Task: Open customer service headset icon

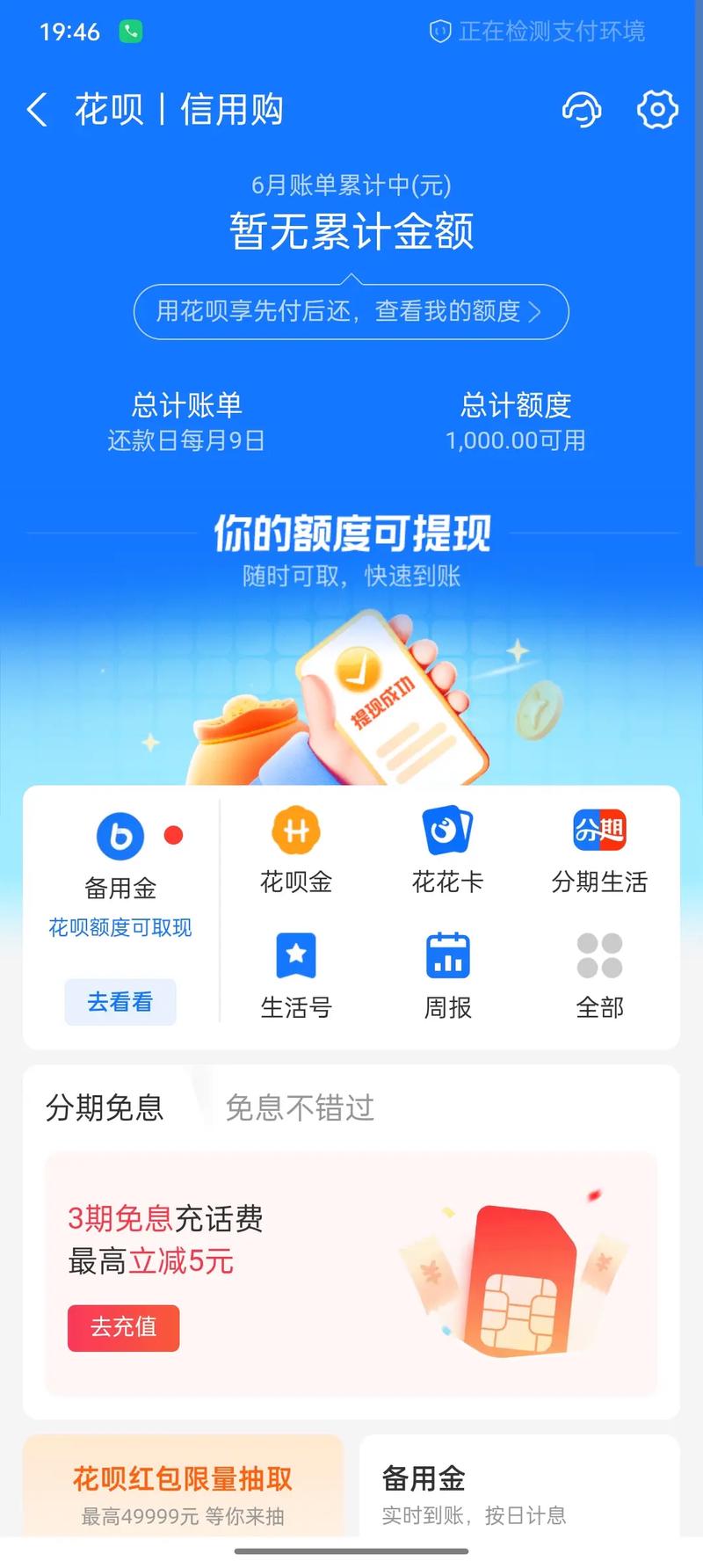Action: (x=581, y=111)
